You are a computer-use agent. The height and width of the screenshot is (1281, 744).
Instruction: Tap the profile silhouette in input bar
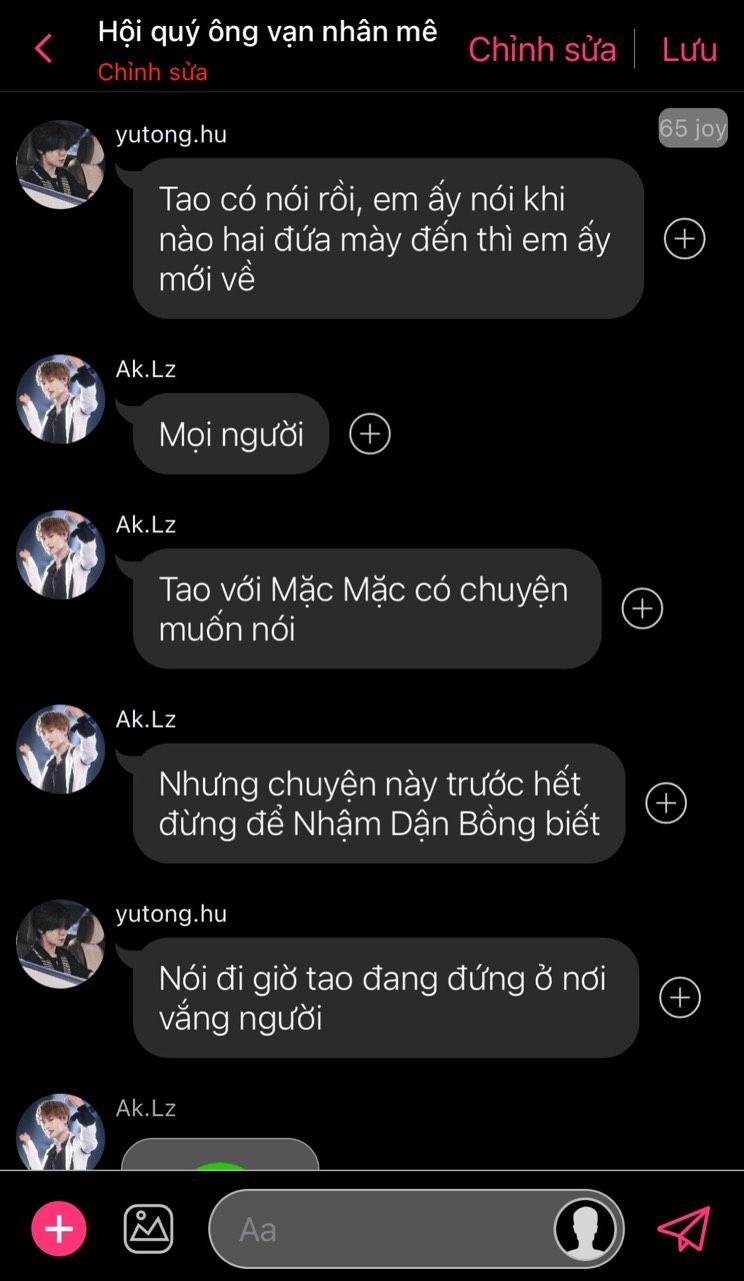click(x=586, y=1229)
